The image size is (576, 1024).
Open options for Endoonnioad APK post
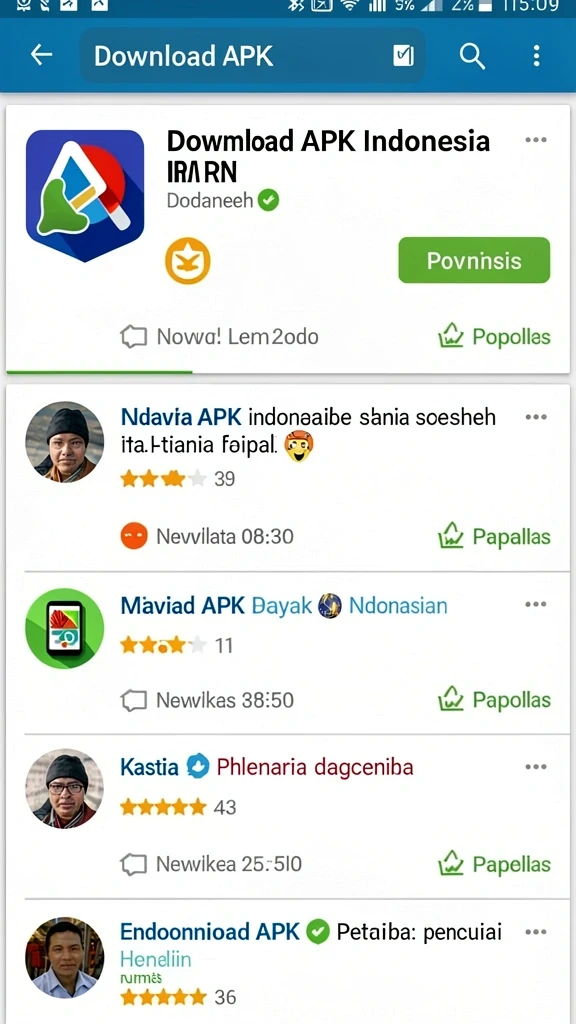pos(536,931)
